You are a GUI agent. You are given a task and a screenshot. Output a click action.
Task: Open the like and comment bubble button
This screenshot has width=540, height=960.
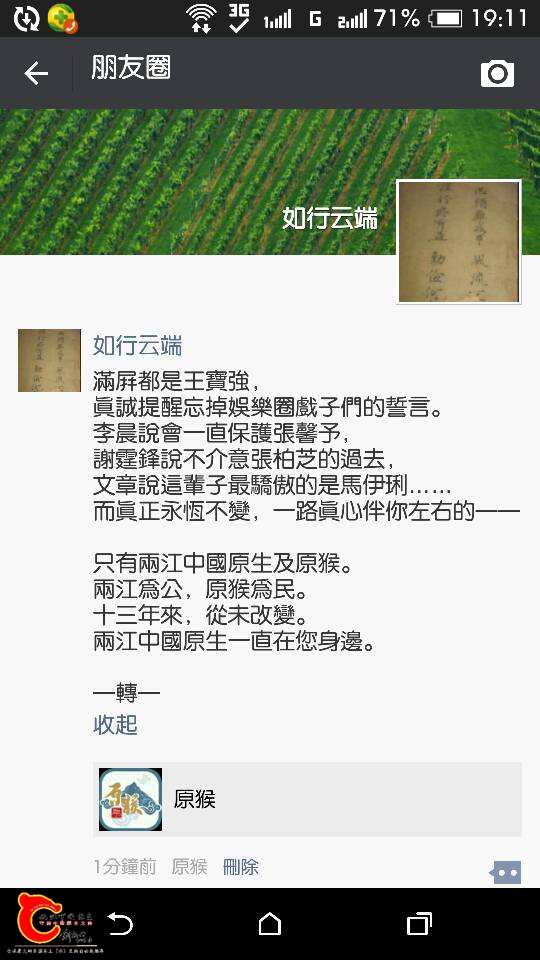506,872
